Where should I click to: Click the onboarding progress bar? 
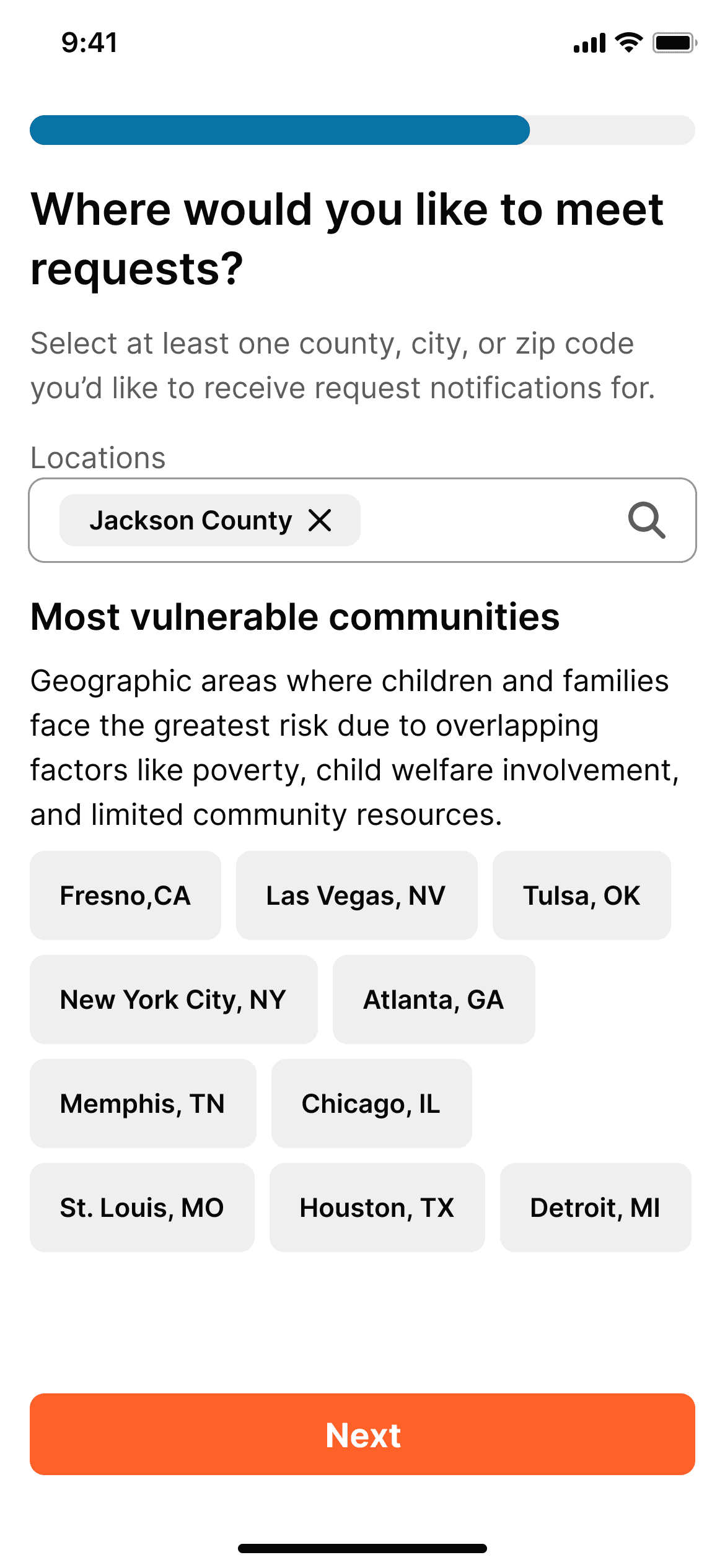point(362,129)
